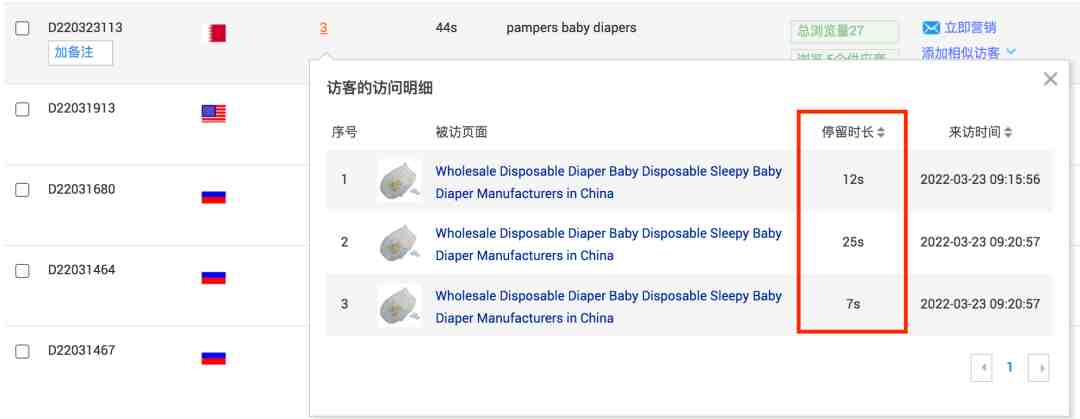Select page 1 in the pagination
This screenshot has height=419, width=1080.
coord(1010,368)
